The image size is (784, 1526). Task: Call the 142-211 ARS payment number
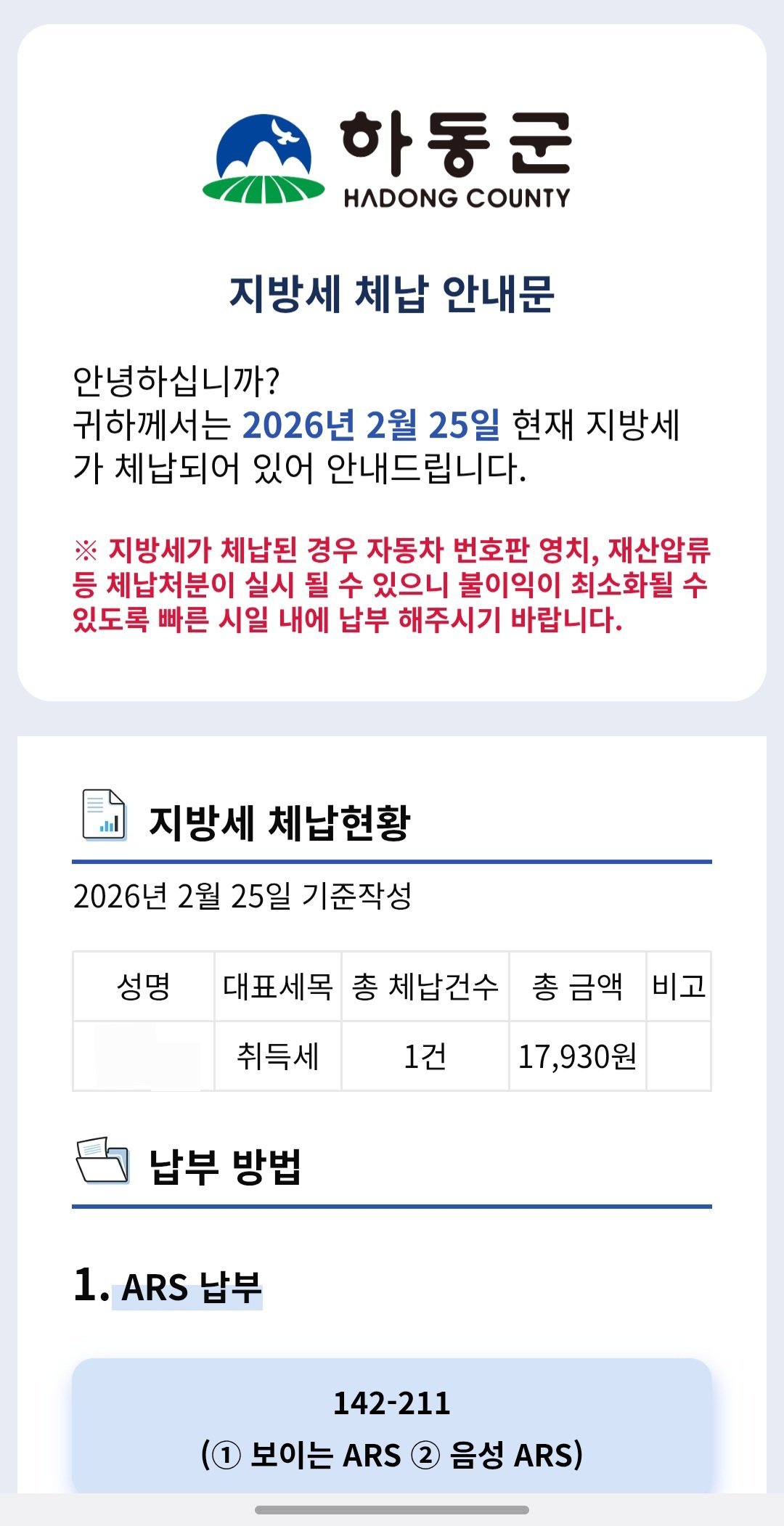pyautogui.click(x=391, y=1403)
